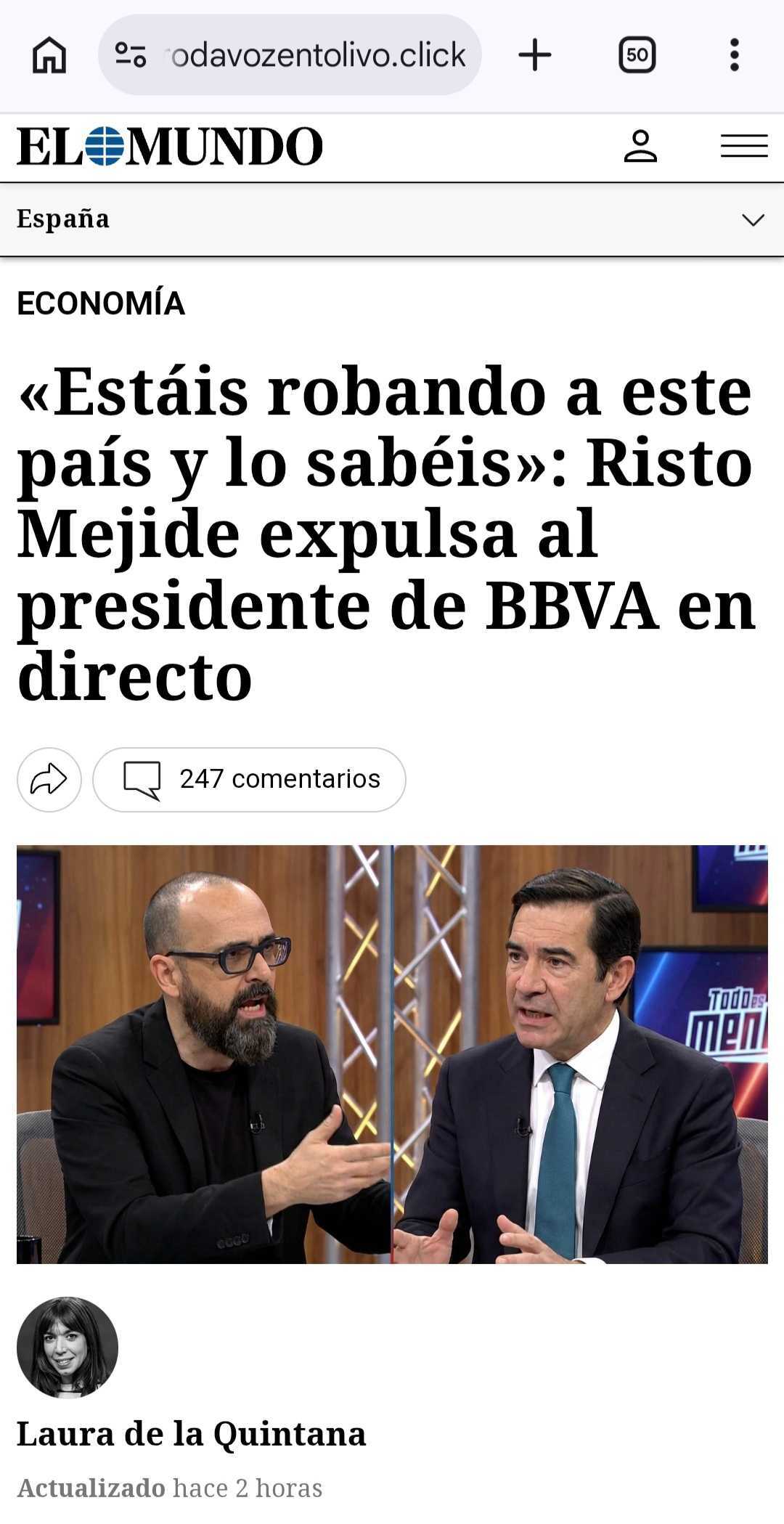Open author Laura de la Quintana's page

coord(191,1434)
